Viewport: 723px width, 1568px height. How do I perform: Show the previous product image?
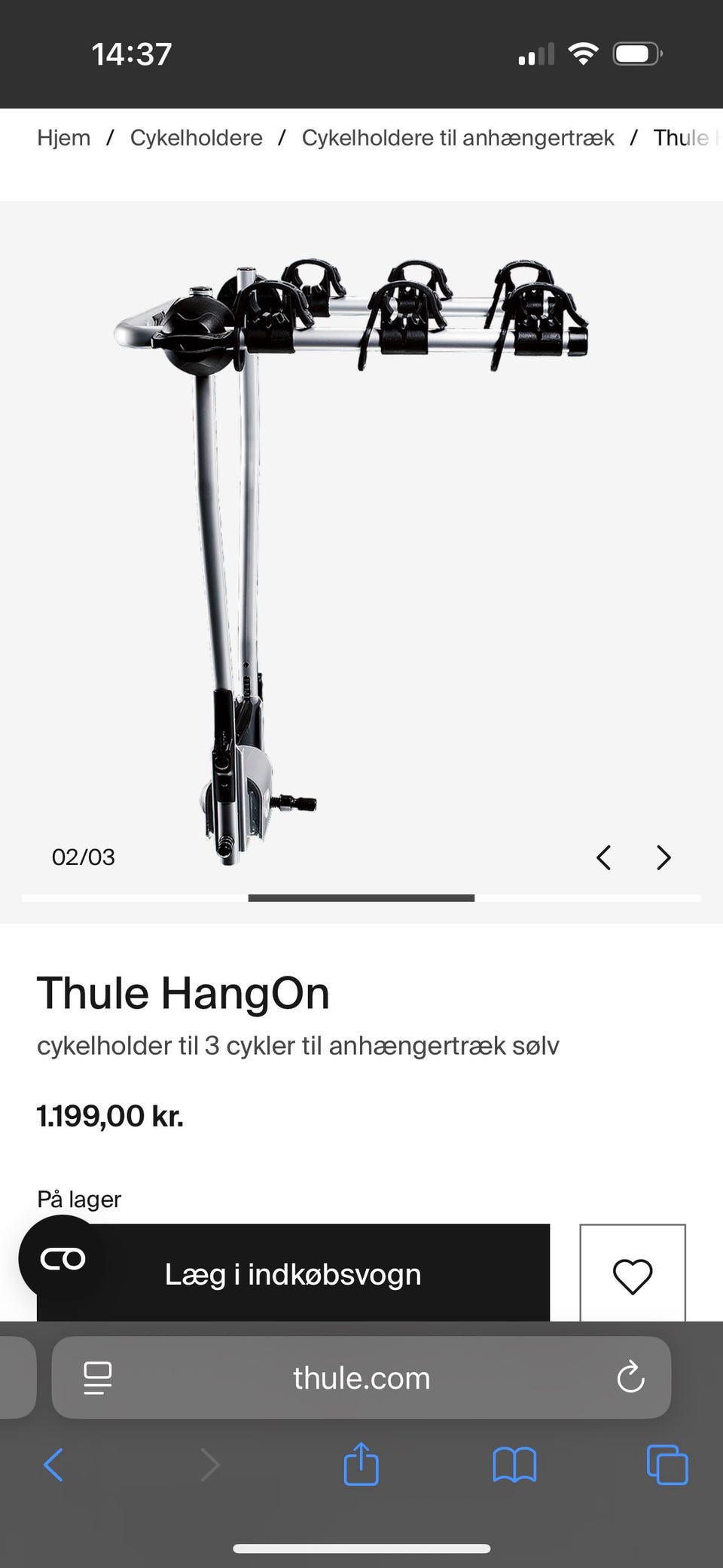point(603,857)
